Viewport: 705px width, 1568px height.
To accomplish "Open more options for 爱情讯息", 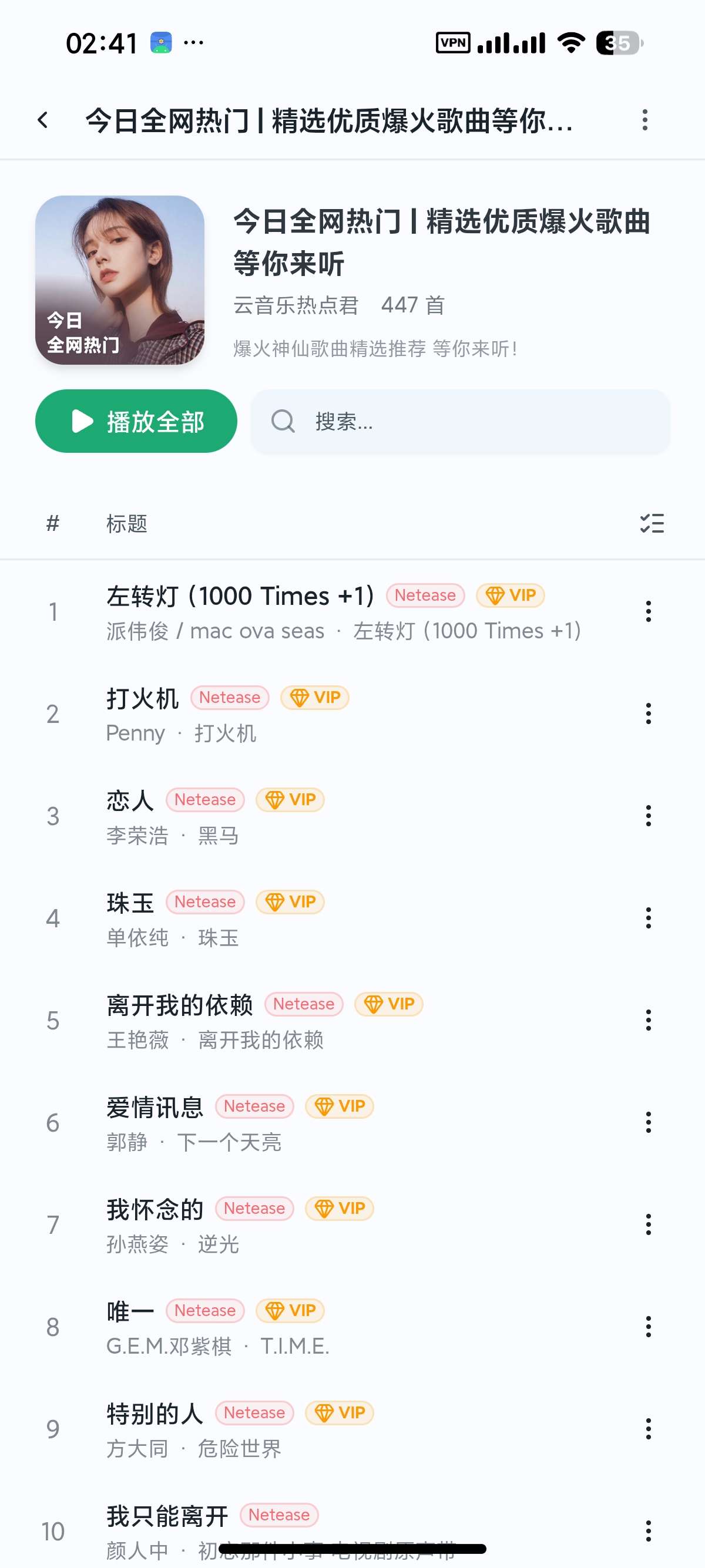I will pyautogui.click(x=649, y=1123).
